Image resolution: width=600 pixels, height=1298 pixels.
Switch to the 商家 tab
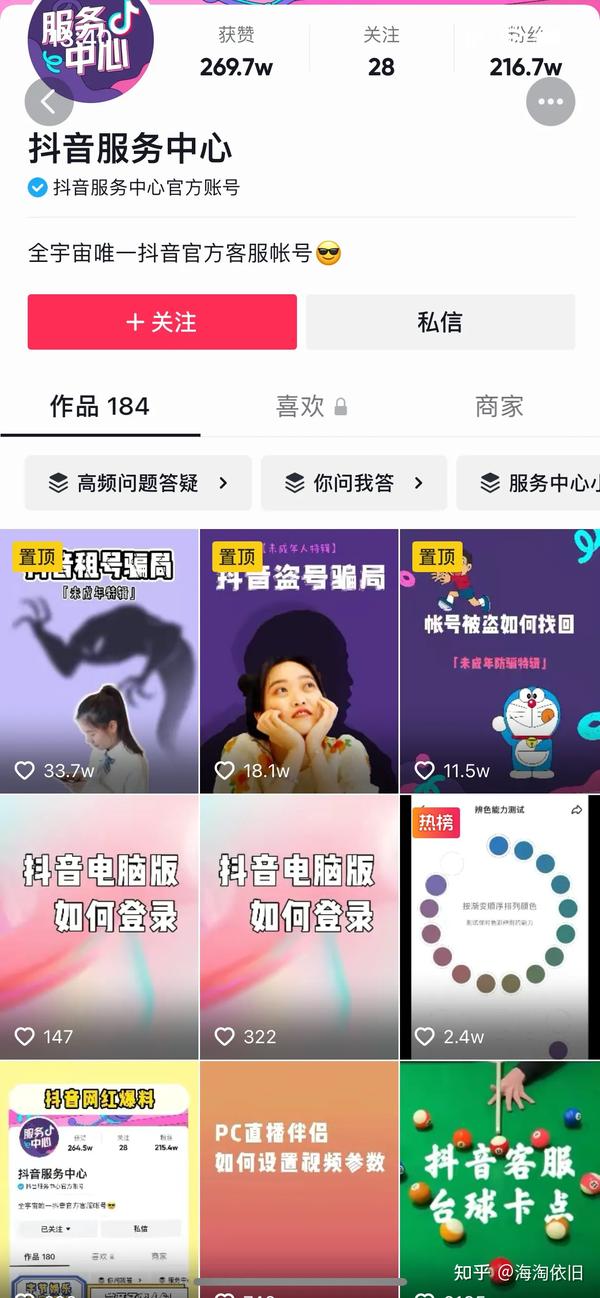[x=499, y=406]
